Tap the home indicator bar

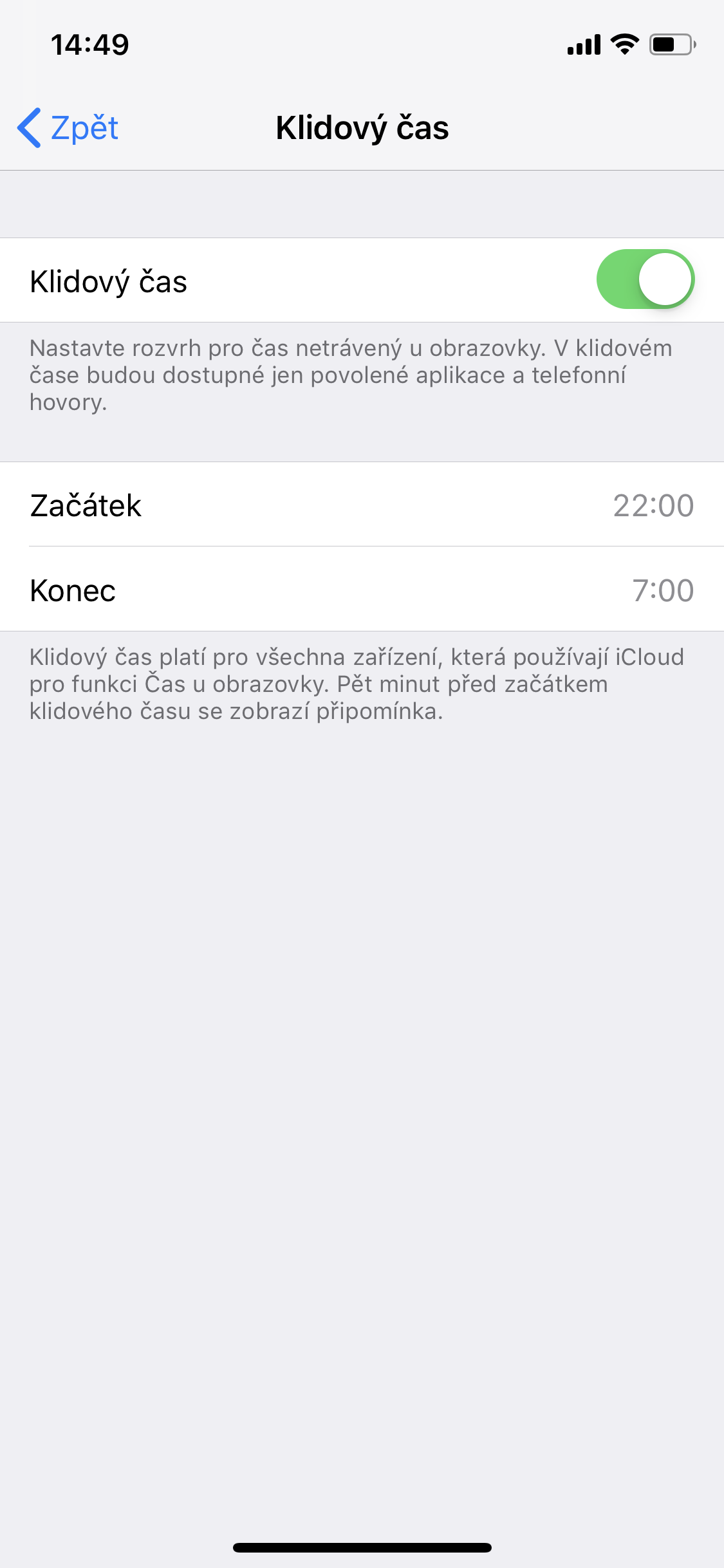pyautogui.click(x=362, y=1547)
